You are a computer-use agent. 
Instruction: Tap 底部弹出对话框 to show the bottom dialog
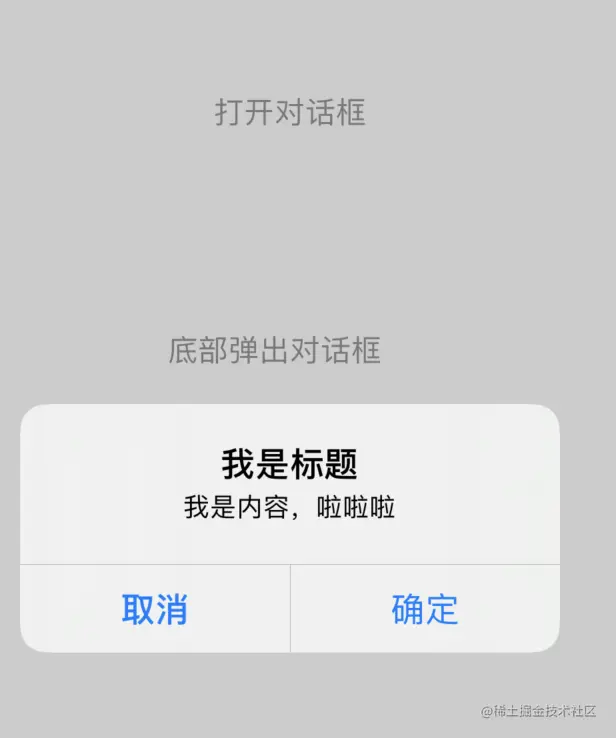coord(274,351)
